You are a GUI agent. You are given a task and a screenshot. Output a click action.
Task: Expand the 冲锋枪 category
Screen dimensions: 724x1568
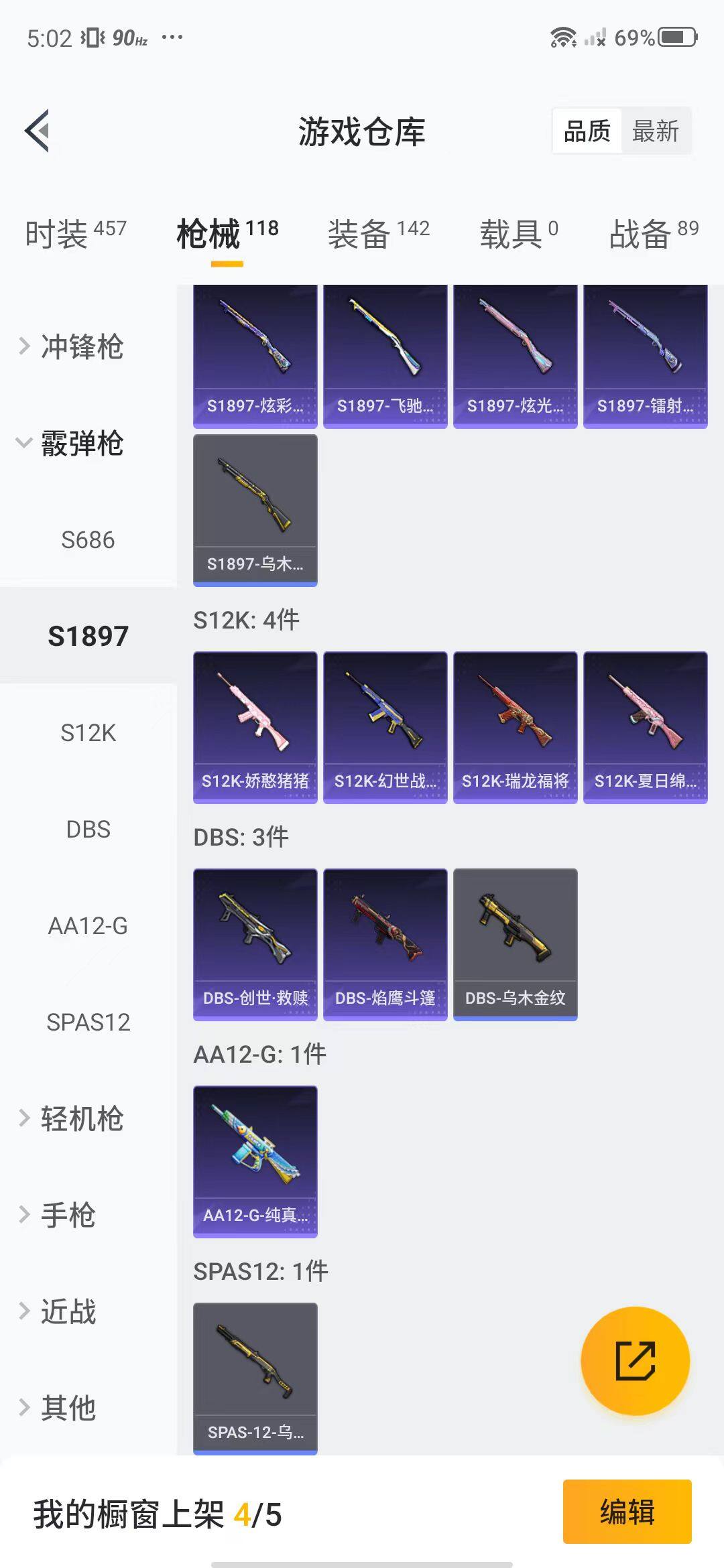pyautogui.click(x=70, y=346)
